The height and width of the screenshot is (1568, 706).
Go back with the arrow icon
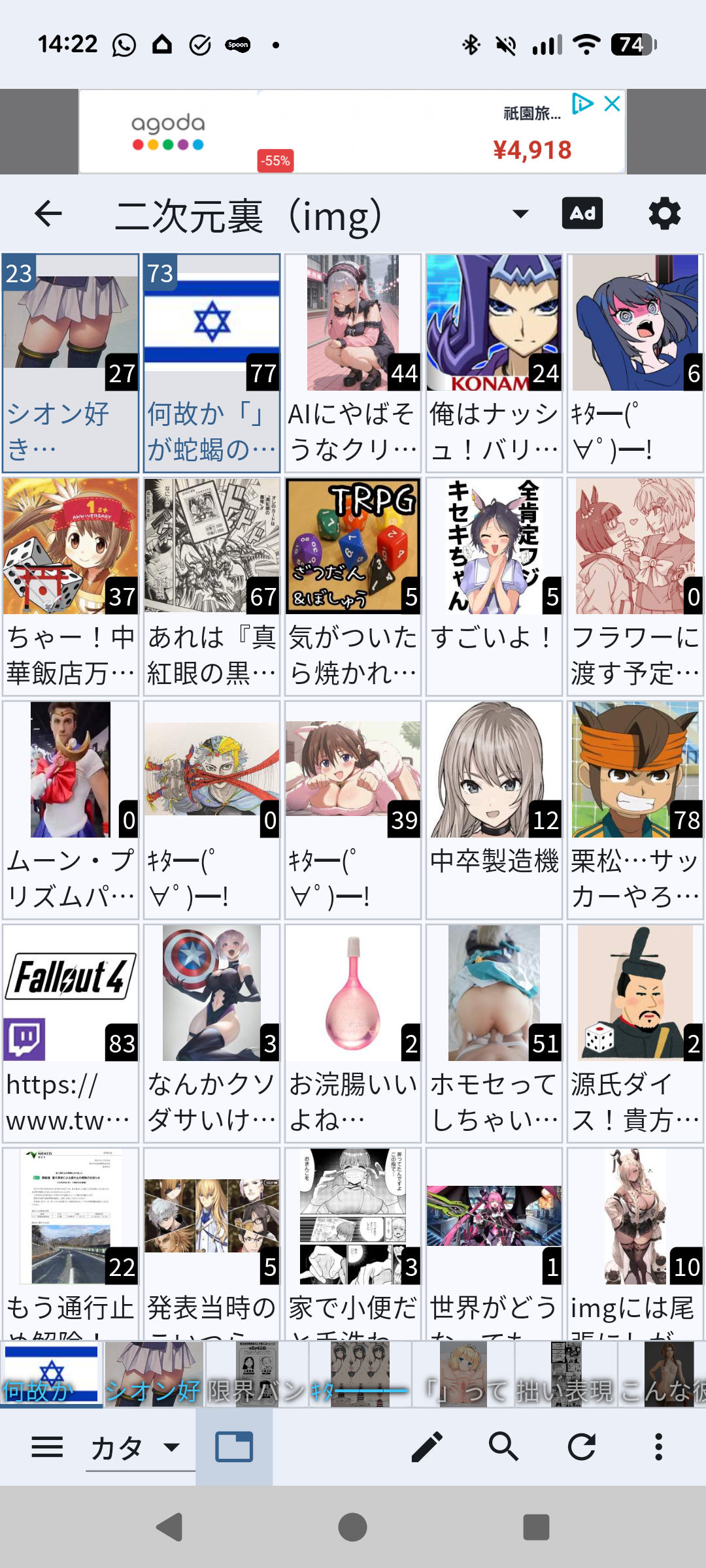(x=48, y=214)
